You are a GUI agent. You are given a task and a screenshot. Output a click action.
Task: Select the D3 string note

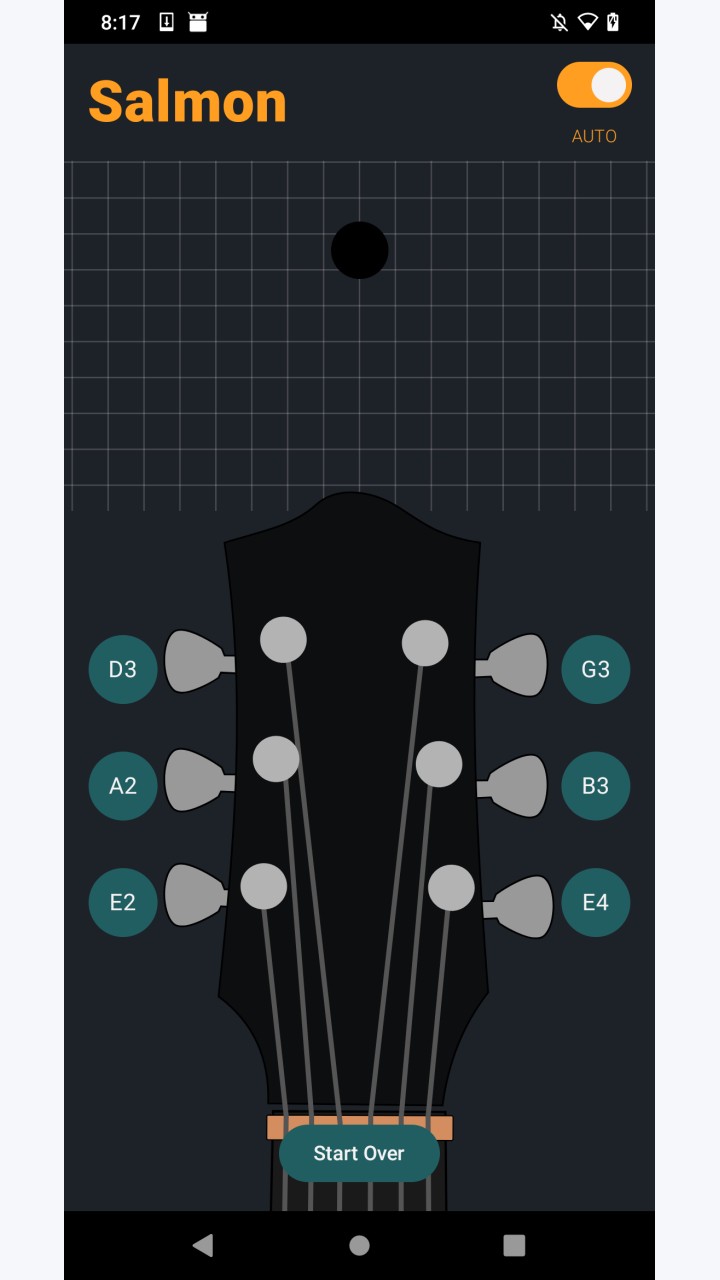[123, 669]
